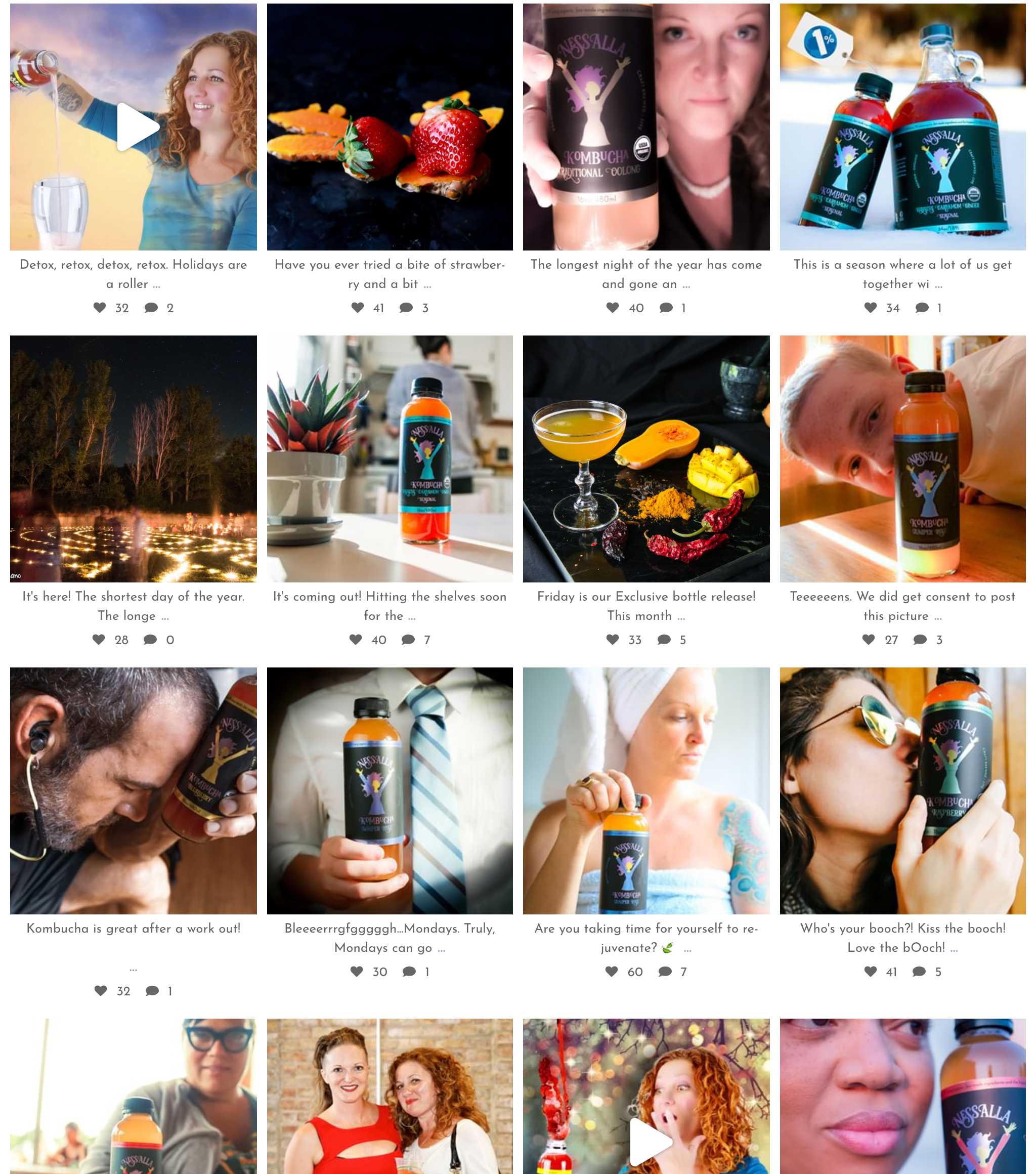1036x1174 pixels.
Task: Open the shortest day of the year post
Action: [x=133, y=458]
